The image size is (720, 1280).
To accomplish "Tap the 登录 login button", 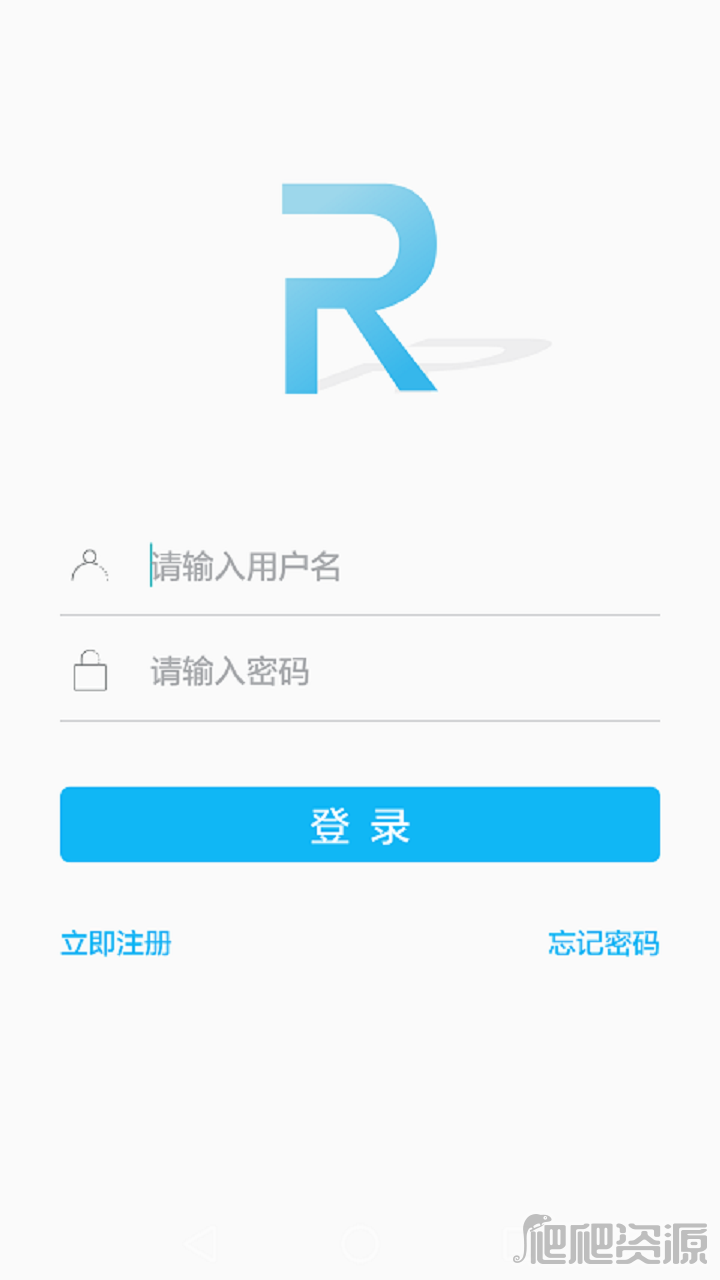I will [x=360, y=824].
